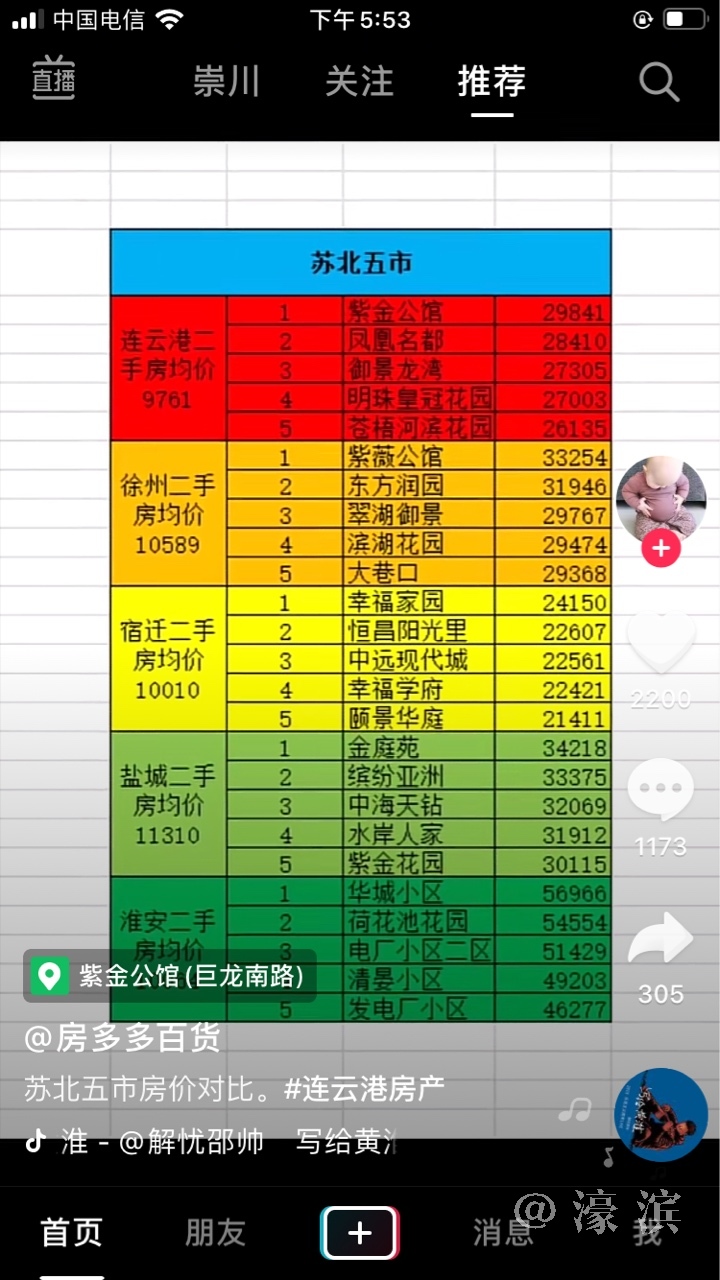Screen dimensions: 720x1280
Task: Switch to the 朋友 tab
Action: click(x=215, y=1233)
